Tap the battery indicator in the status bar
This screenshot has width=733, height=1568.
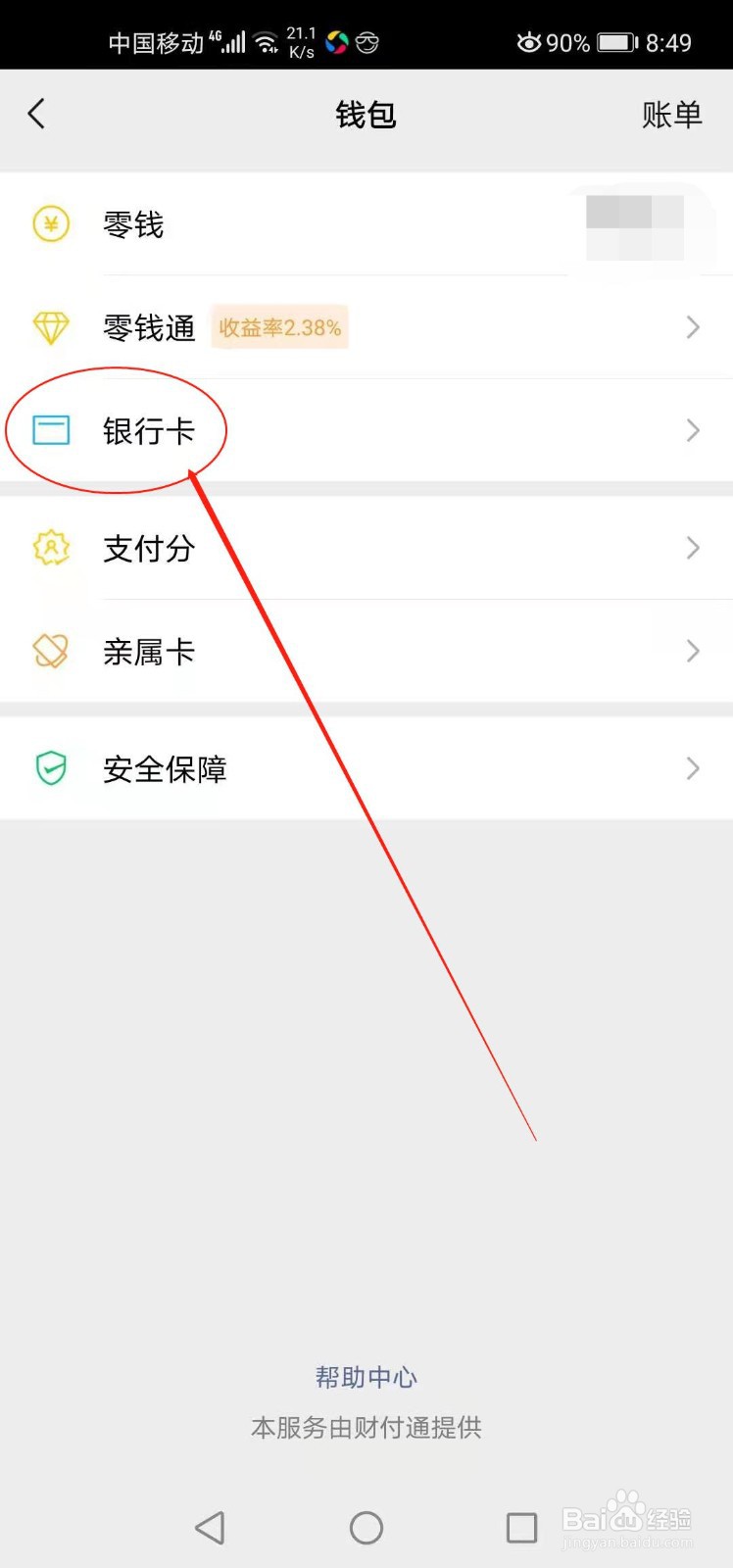(x=615, y=41)
